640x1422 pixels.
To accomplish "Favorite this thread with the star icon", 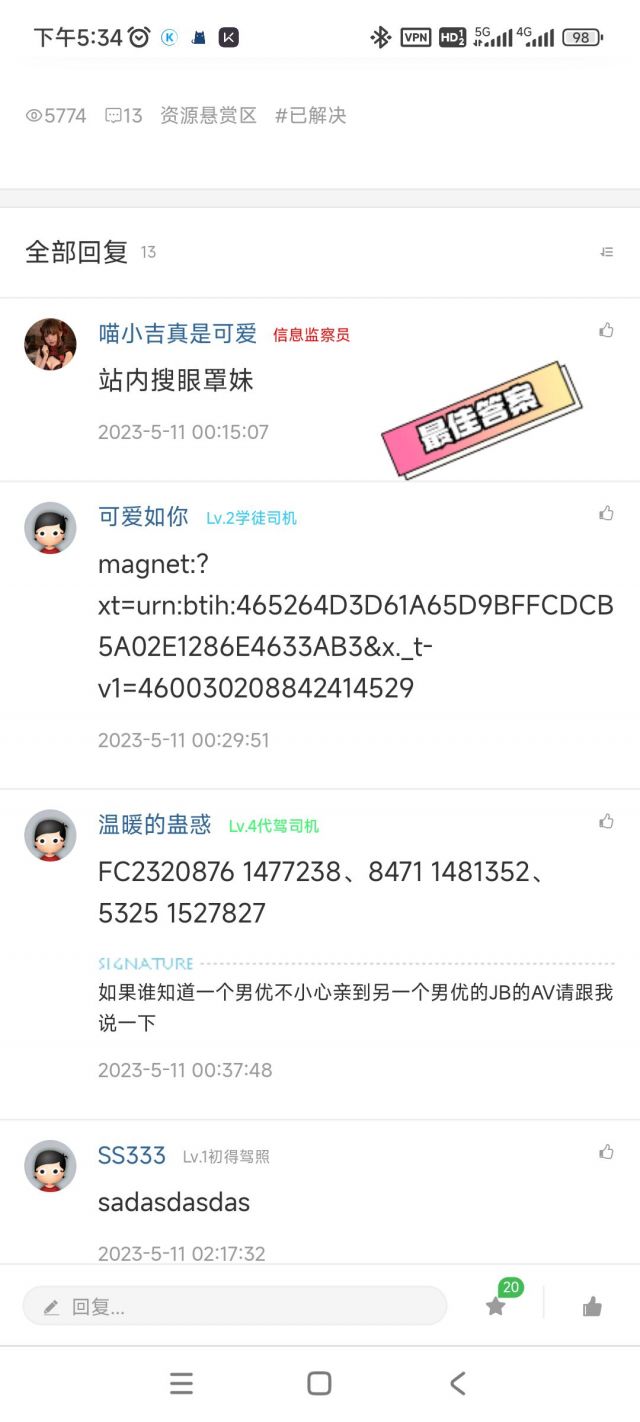I will [496, 1306].
